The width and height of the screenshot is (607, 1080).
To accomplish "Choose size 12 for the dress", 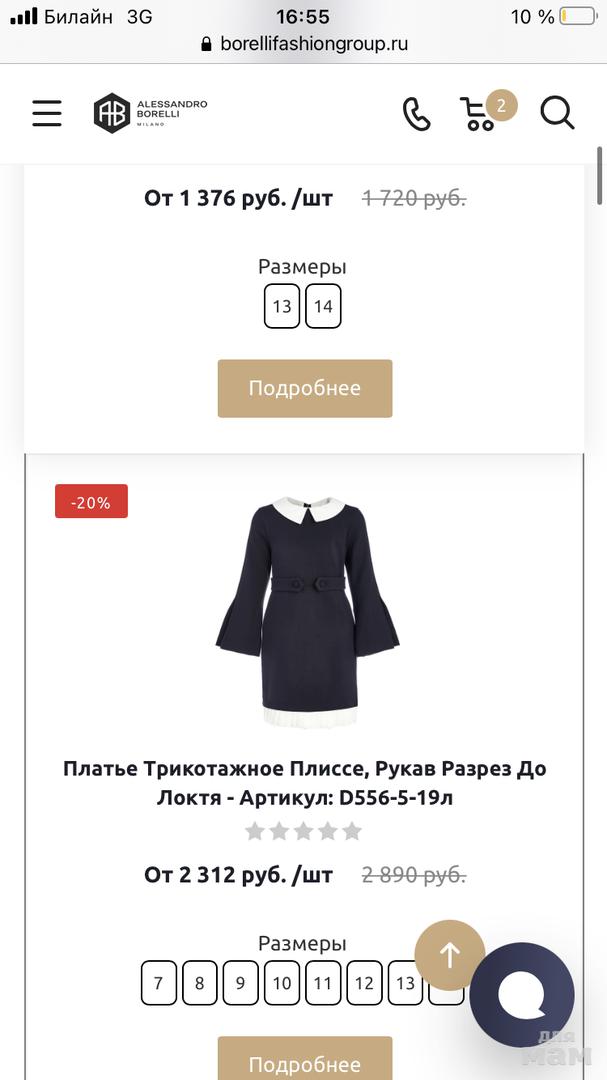I will pyautogui.click(x=364, y=983).
